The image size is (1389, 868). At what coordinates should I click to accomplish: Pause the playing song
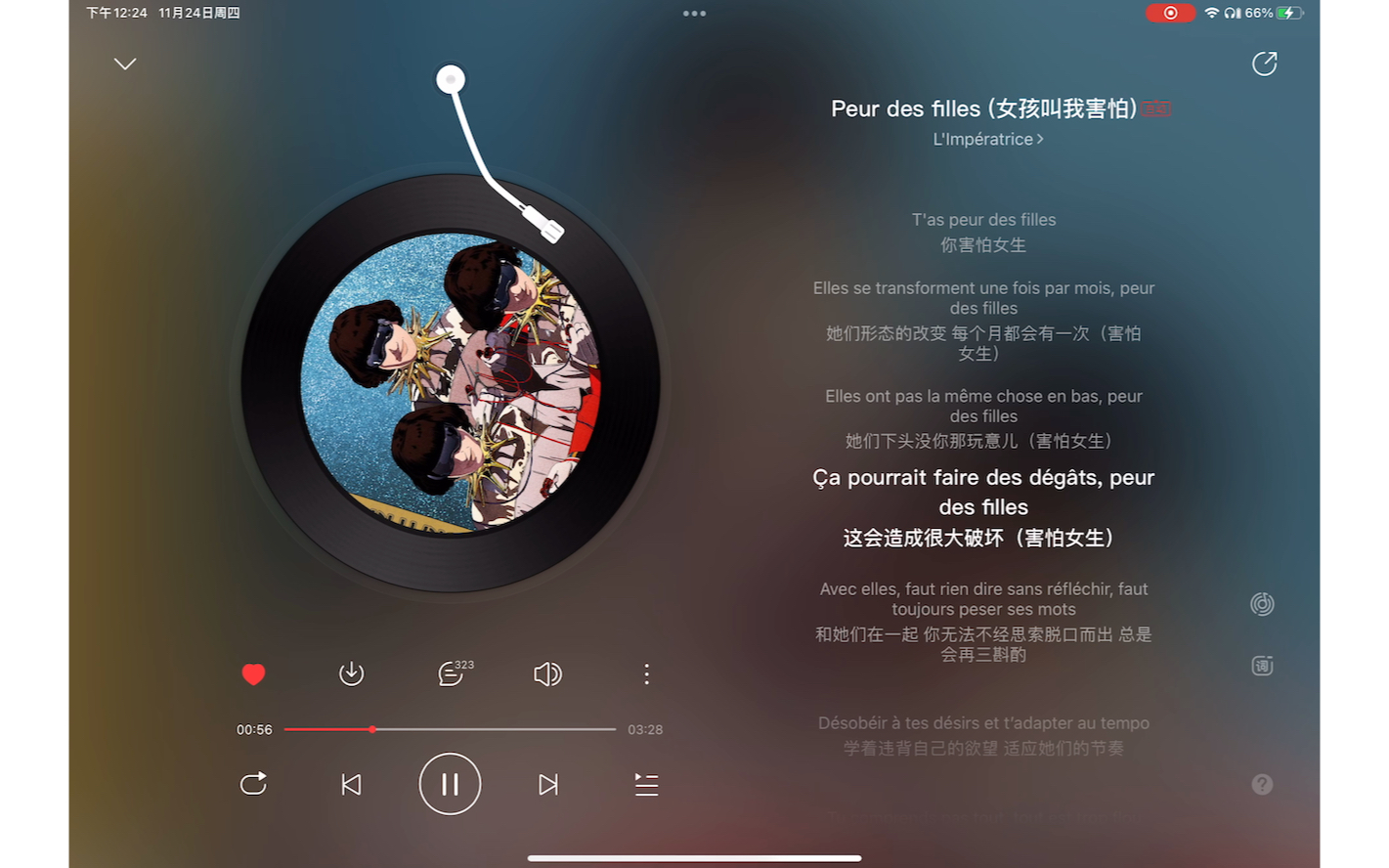pyautogui.click(x=450, y=784)
